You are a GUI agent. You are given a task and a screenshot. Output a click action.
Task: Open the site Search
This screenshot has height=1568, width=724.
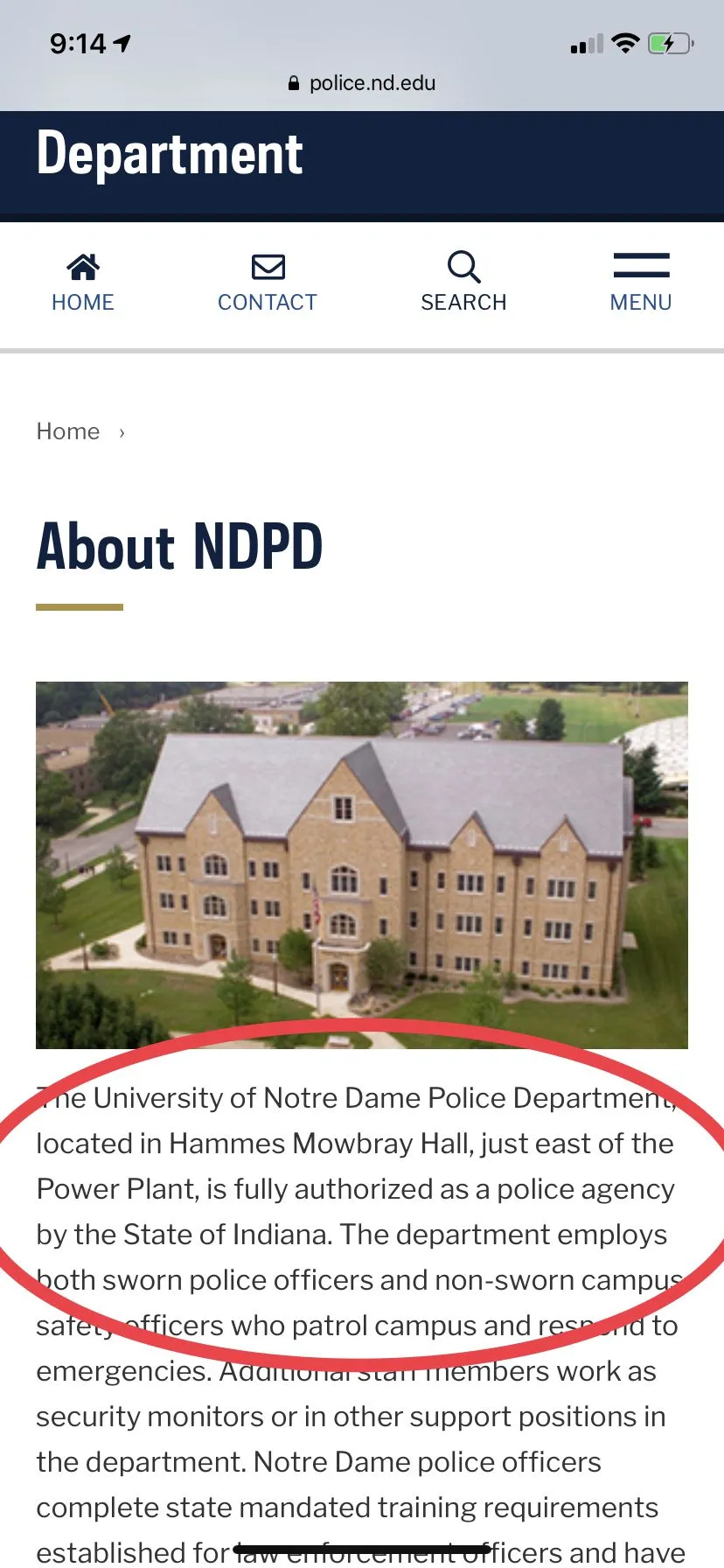pyautogui.click(x=463, y=283)
